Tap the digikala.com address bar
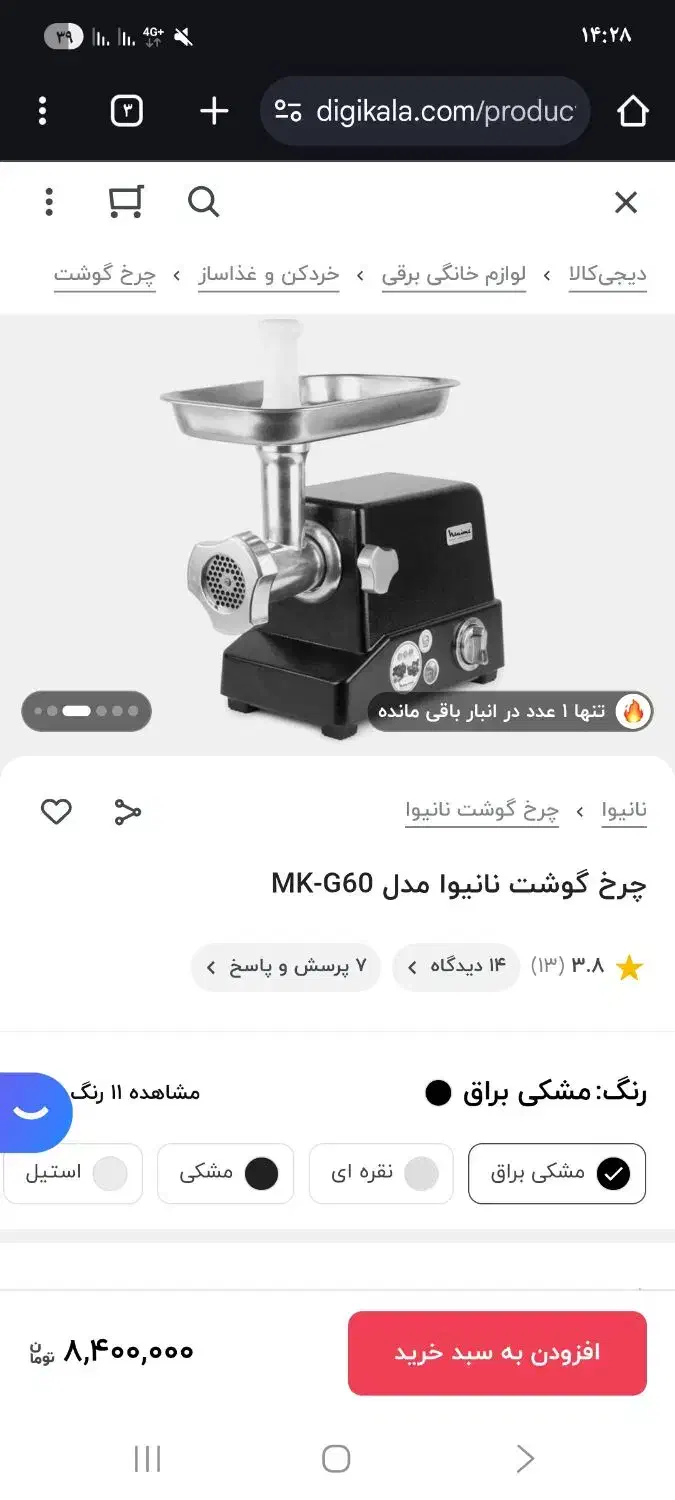Viewport: 675px width, 1500px height. (x=425, y=111)
